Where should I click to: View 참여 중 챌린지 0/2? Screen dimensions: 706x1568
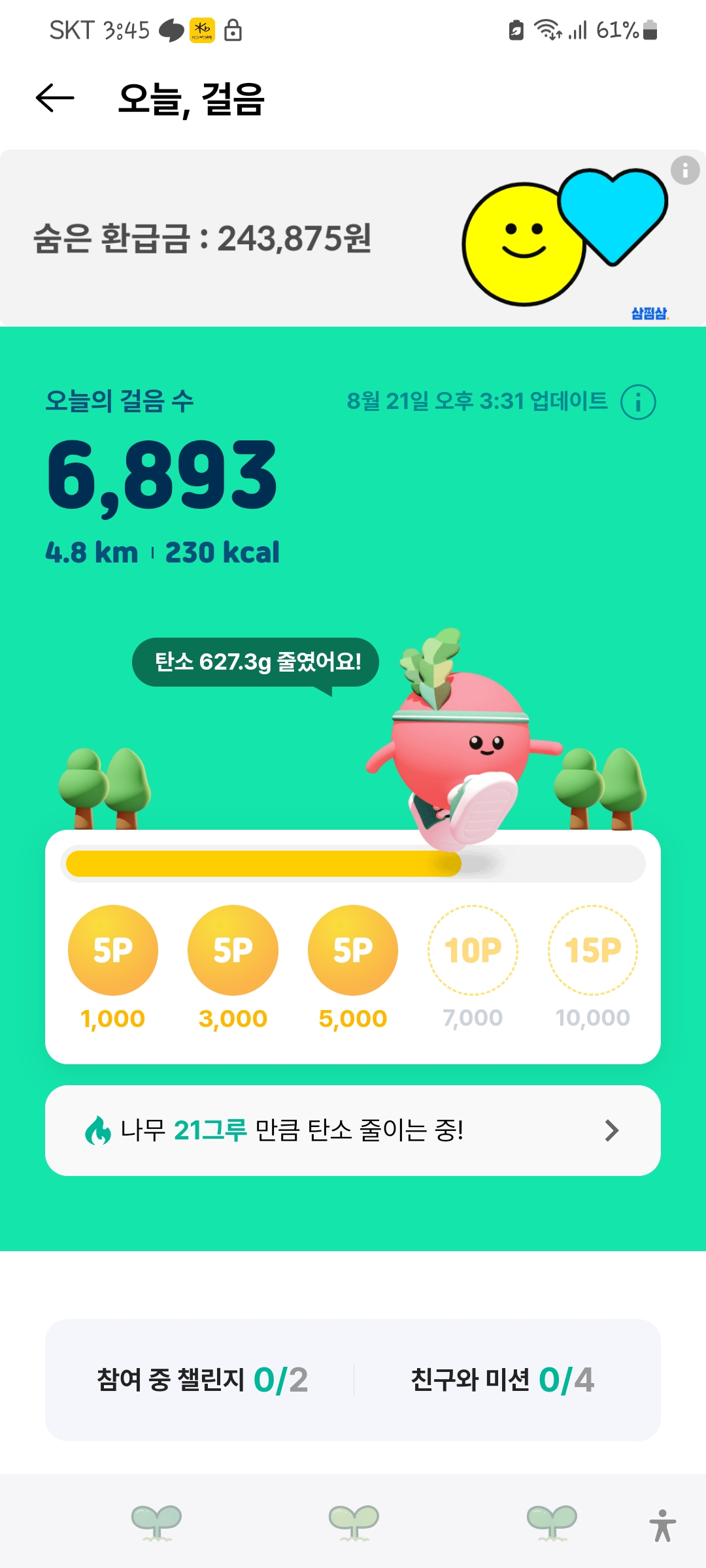(x=202, y=1380)
